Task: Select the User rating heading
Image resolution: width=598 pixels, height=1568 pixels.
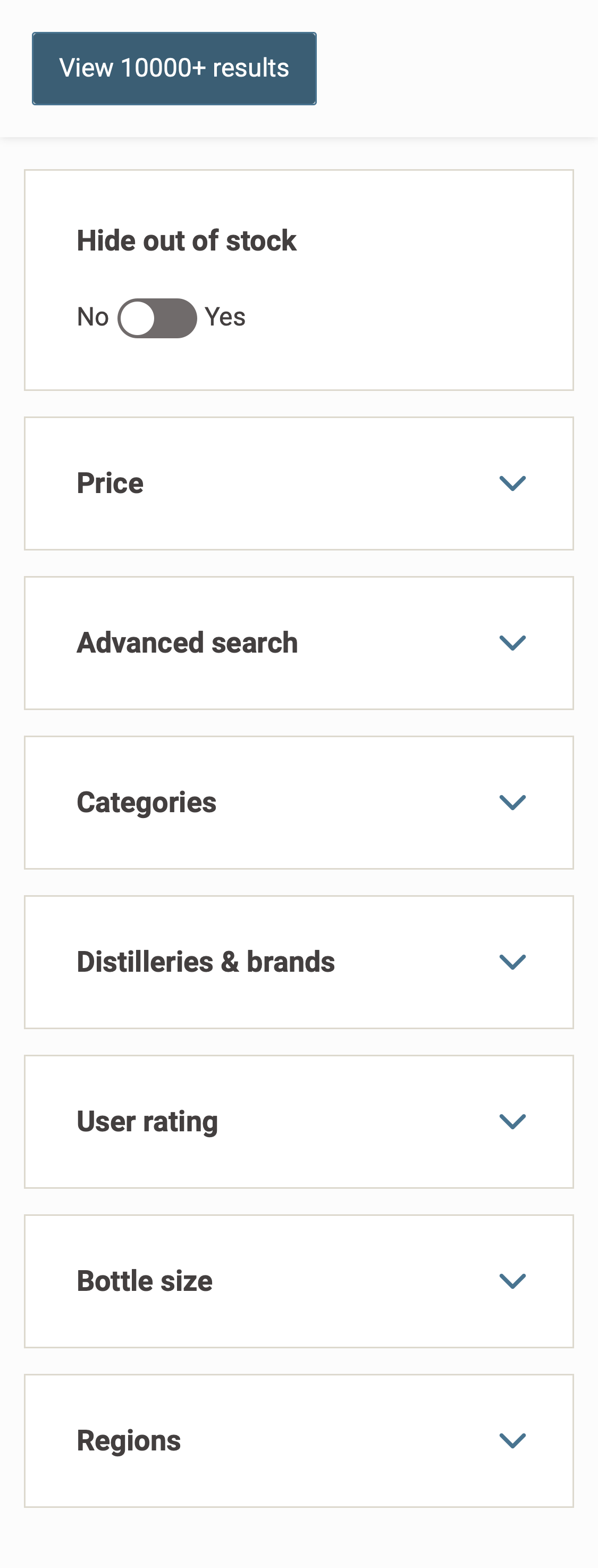Action: [147, 1121]
